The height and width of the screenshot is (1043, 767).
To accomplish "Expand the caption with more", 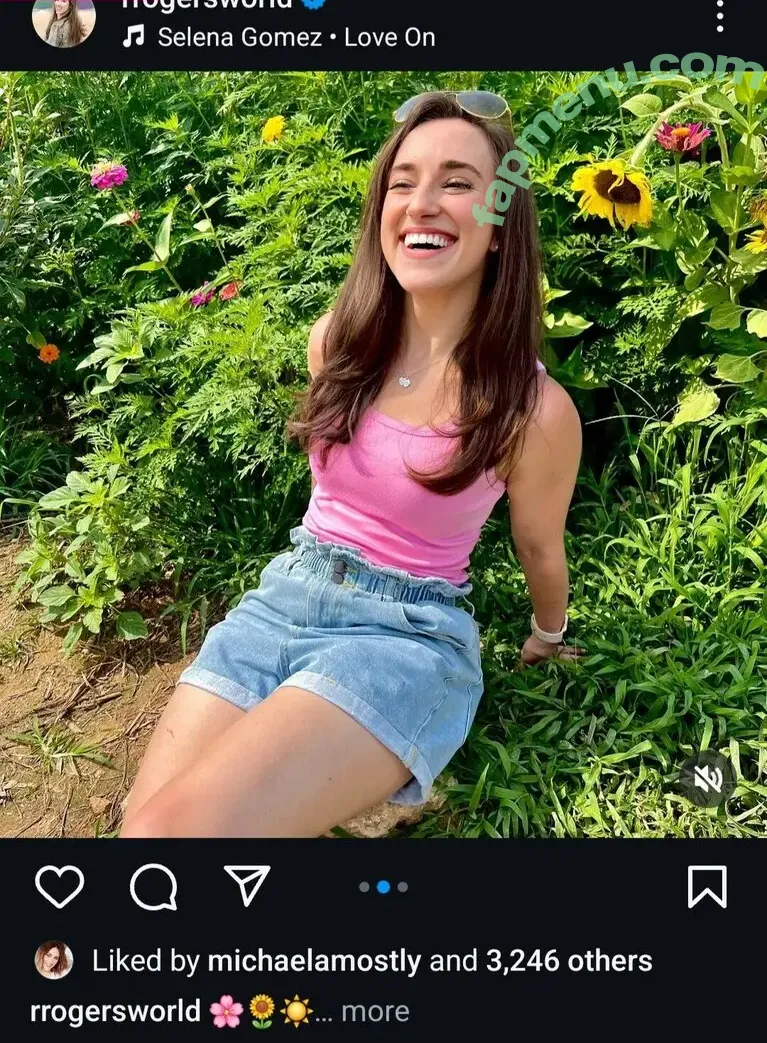I will (x=375, y=1012).
